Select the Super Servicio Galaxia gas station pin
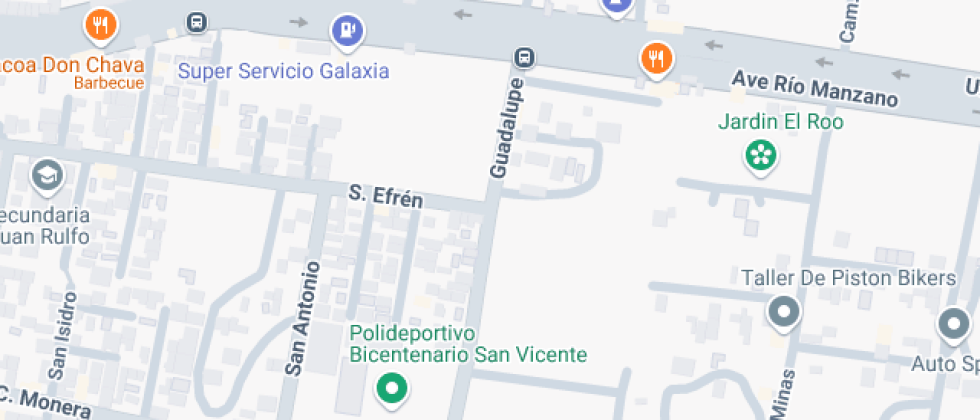 point(345,31)
